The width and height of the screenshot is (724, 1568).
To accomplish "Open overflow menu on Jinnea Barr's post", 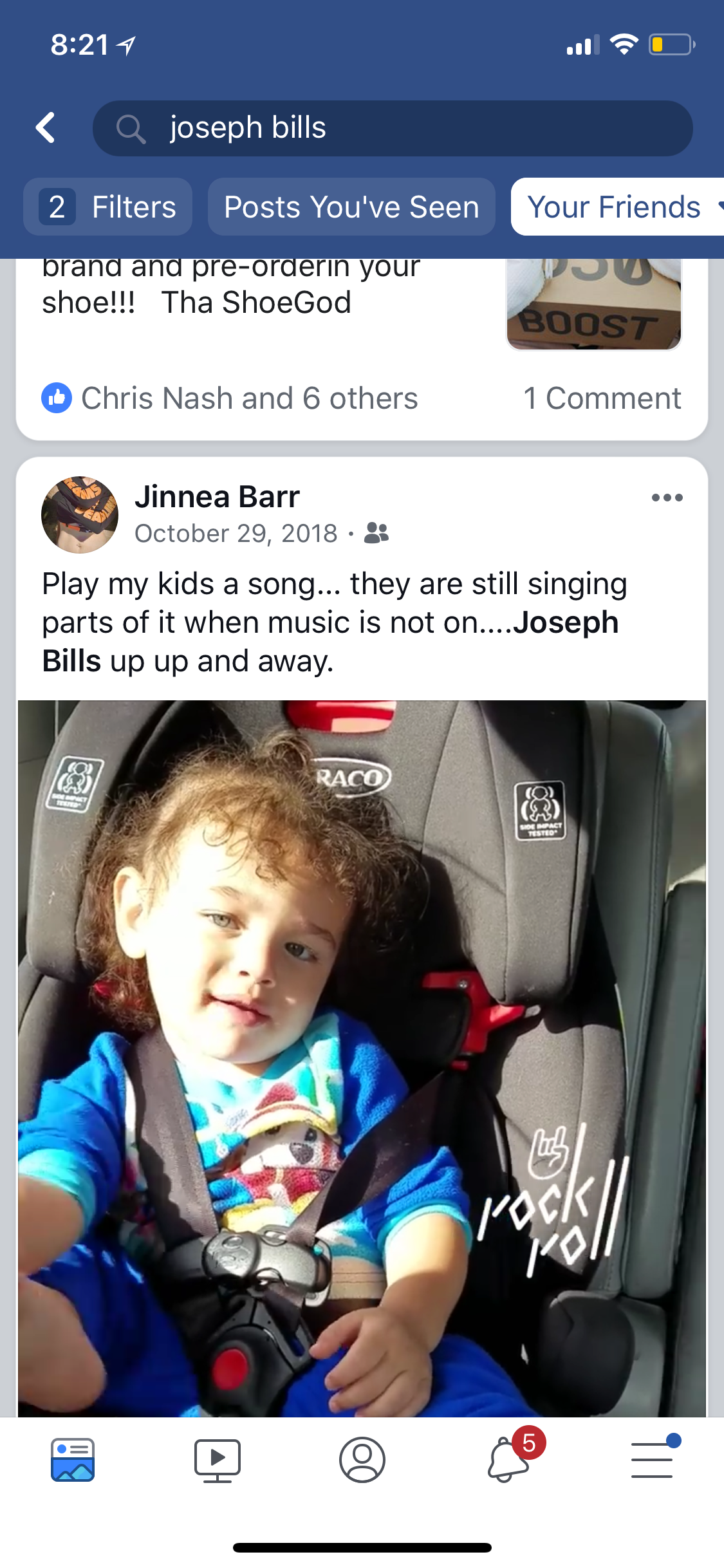I will point(667,498).
